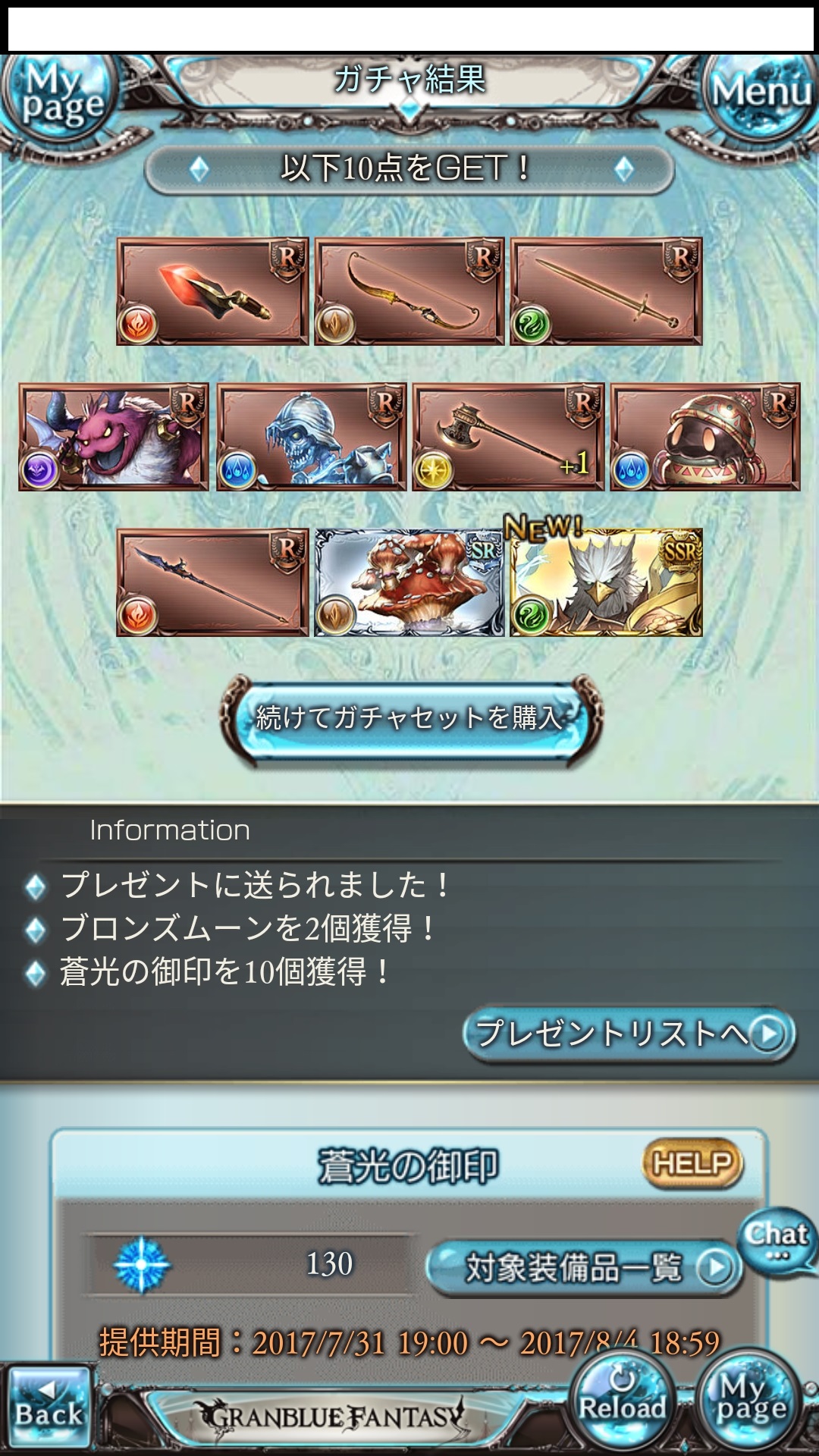View 対象装備品一覧 list
This screenshot has width=819, height=1456.
[584, 1267]
